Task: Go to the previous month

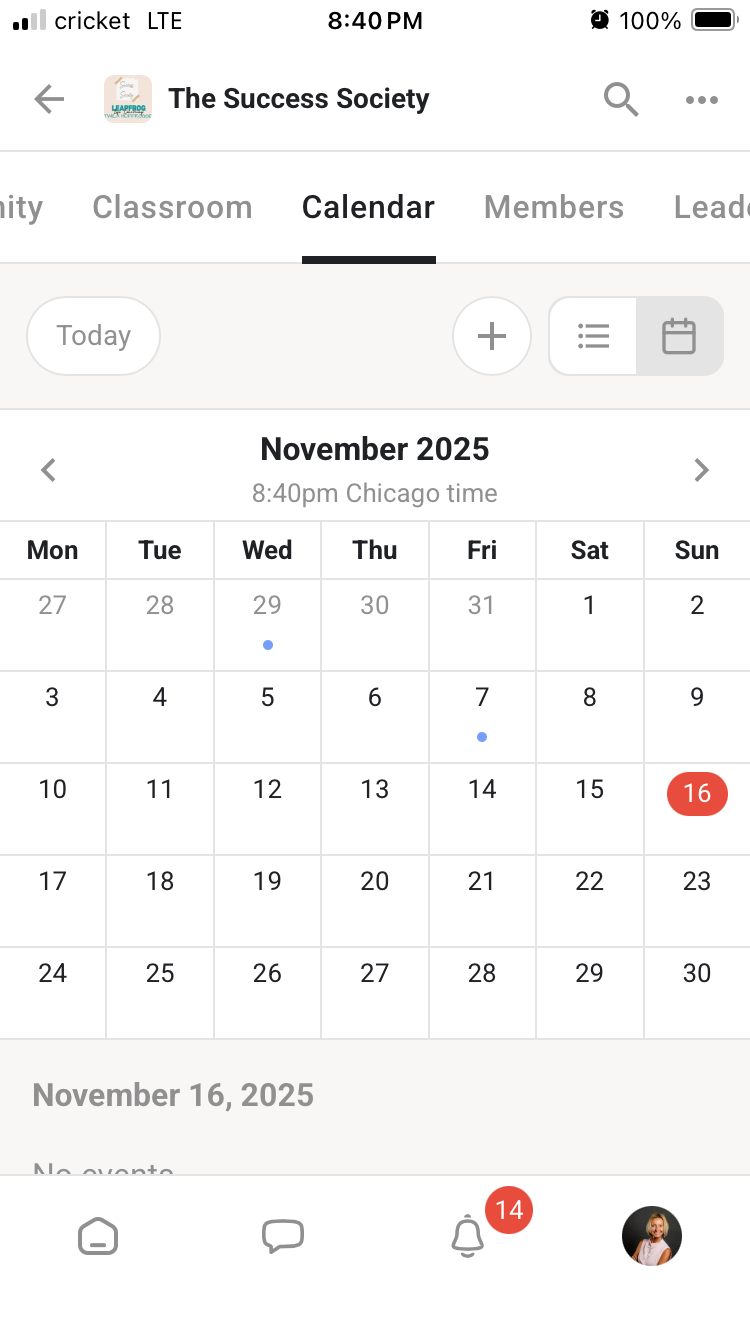Action: point(48,470)
